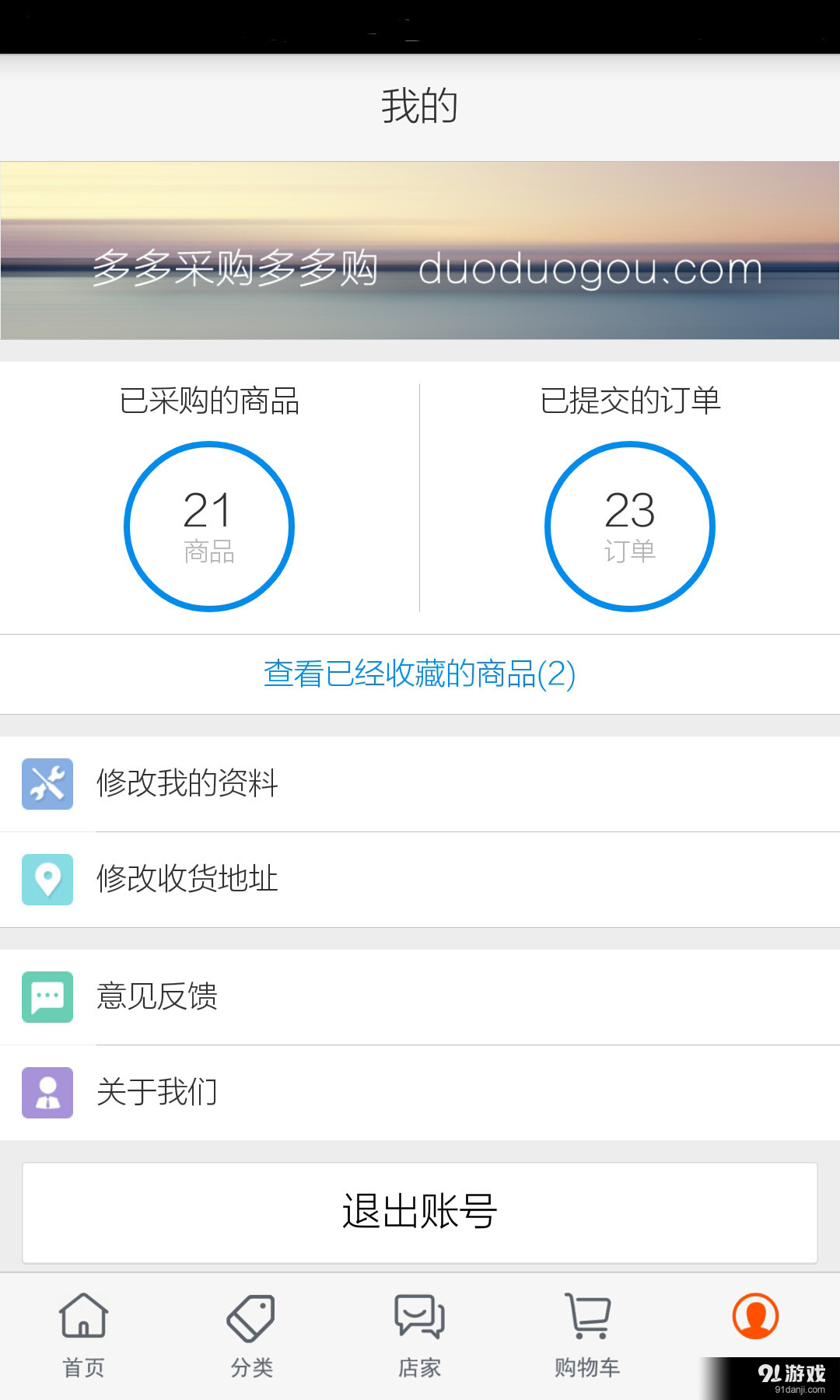Open the 分类 menu item
The height and width of the screenshot is (1400, 840).
[x=251, y=1334]
